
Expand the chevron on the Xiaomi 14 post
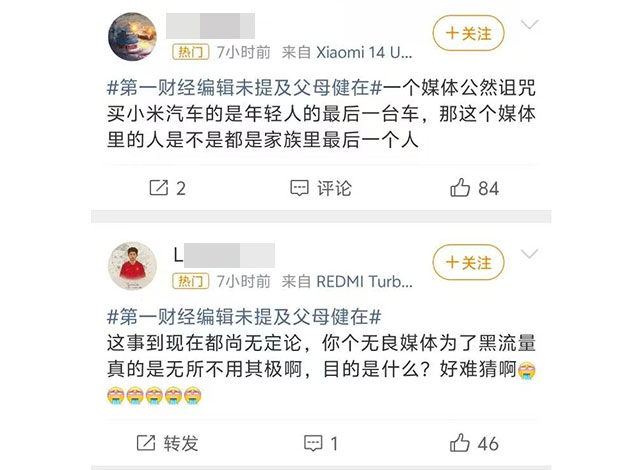click(530, 24)
